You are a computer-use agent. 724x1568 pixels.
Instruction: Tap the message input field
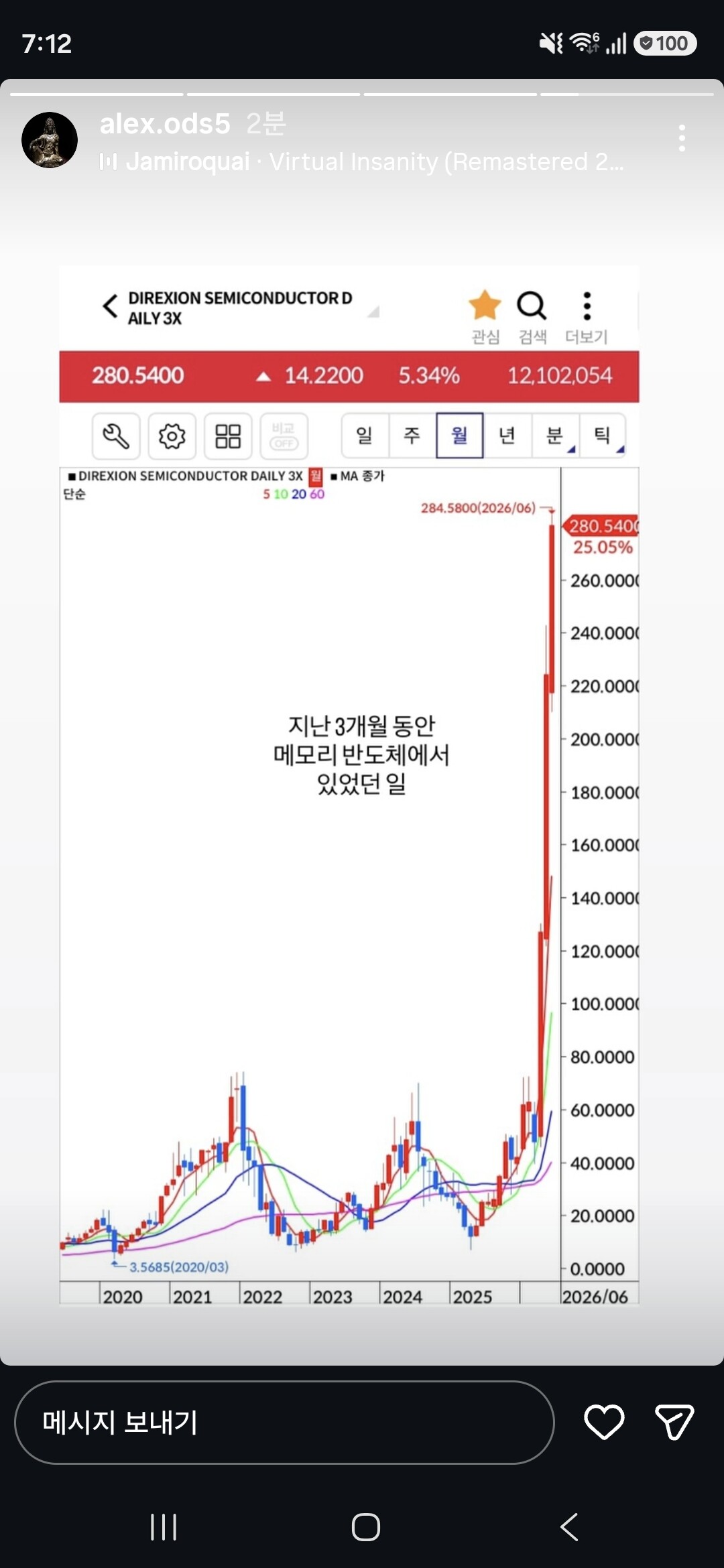pos(284,1422)
